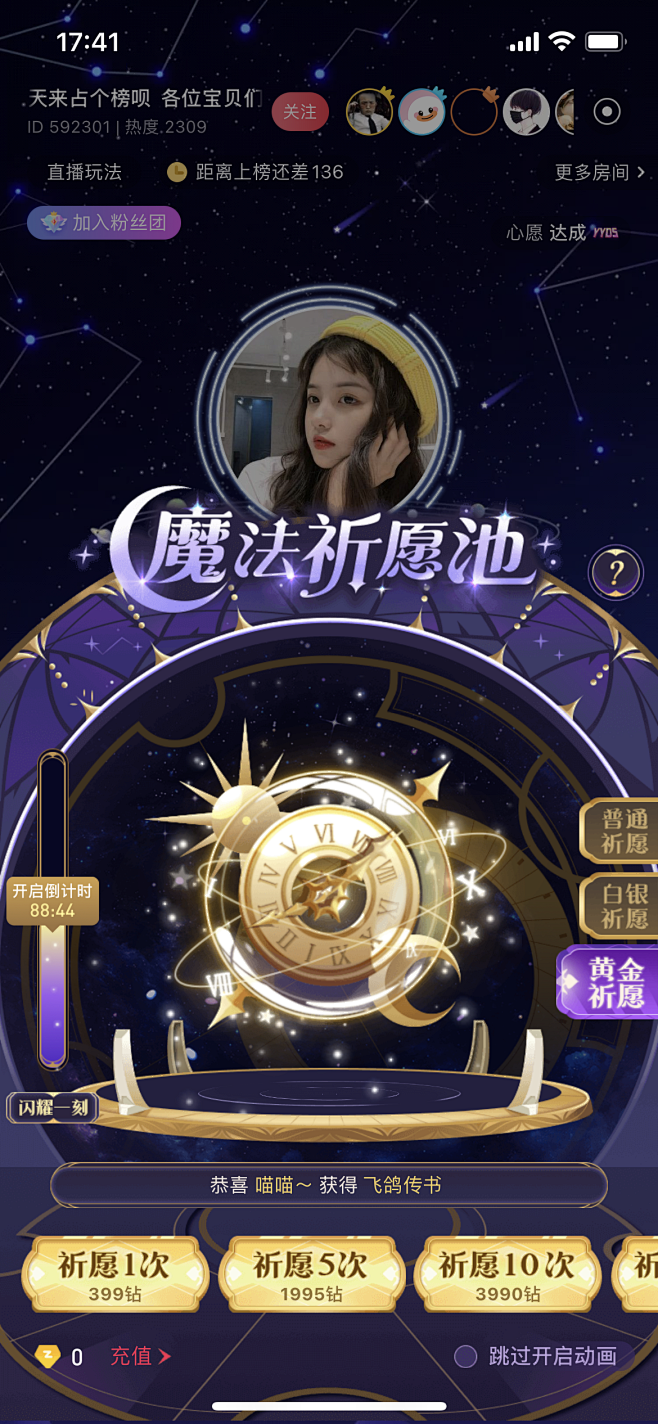Open 直播玩法 live gameplay info
658x1424 pixels.
tap(85, 172)
